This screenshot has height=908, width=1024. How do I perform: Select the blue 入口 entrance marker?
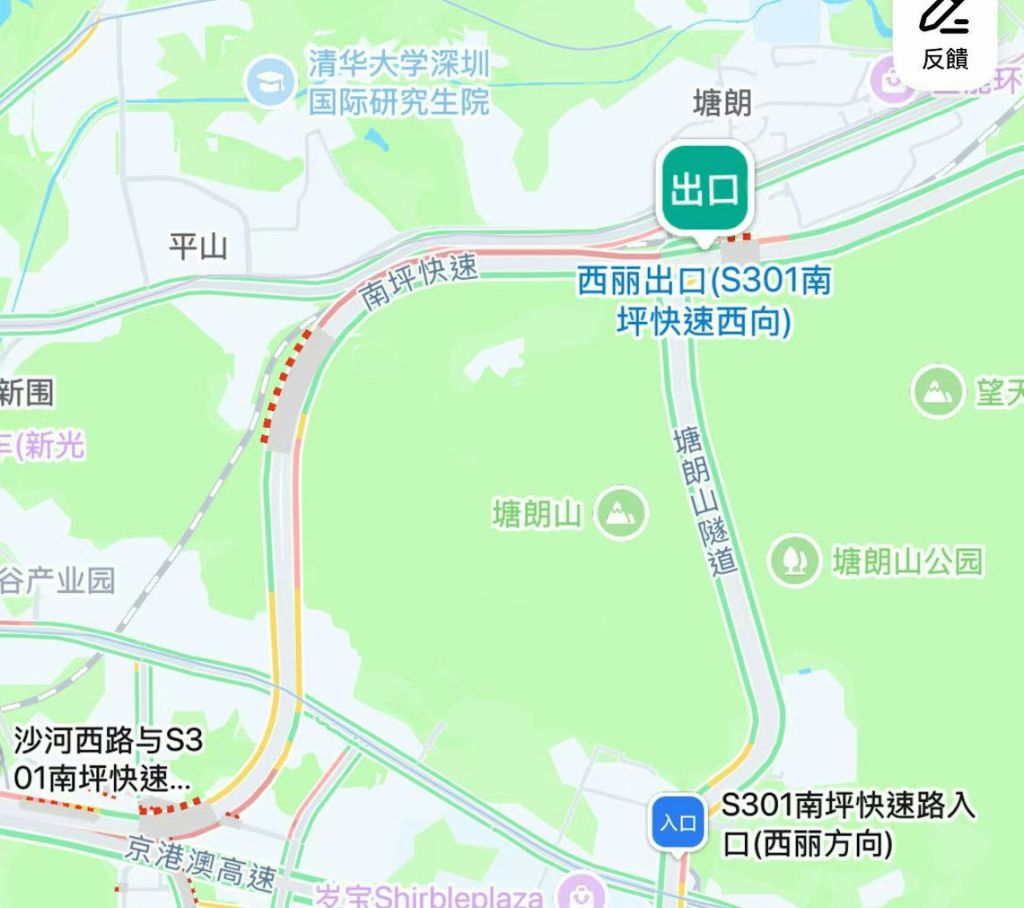(x=678, y=823)
